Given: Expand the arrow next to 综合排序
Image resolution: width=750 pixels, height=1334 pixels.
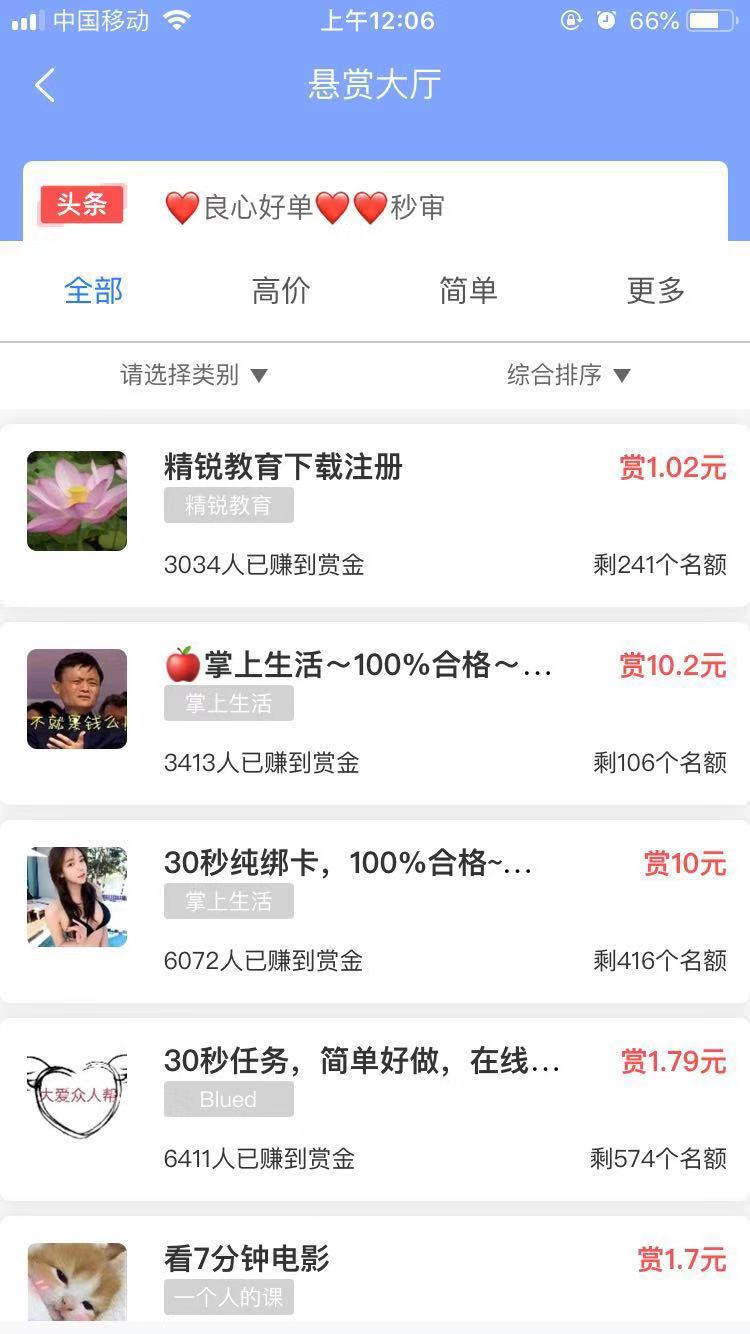Looking at the screenshot, I should (621, 375).
